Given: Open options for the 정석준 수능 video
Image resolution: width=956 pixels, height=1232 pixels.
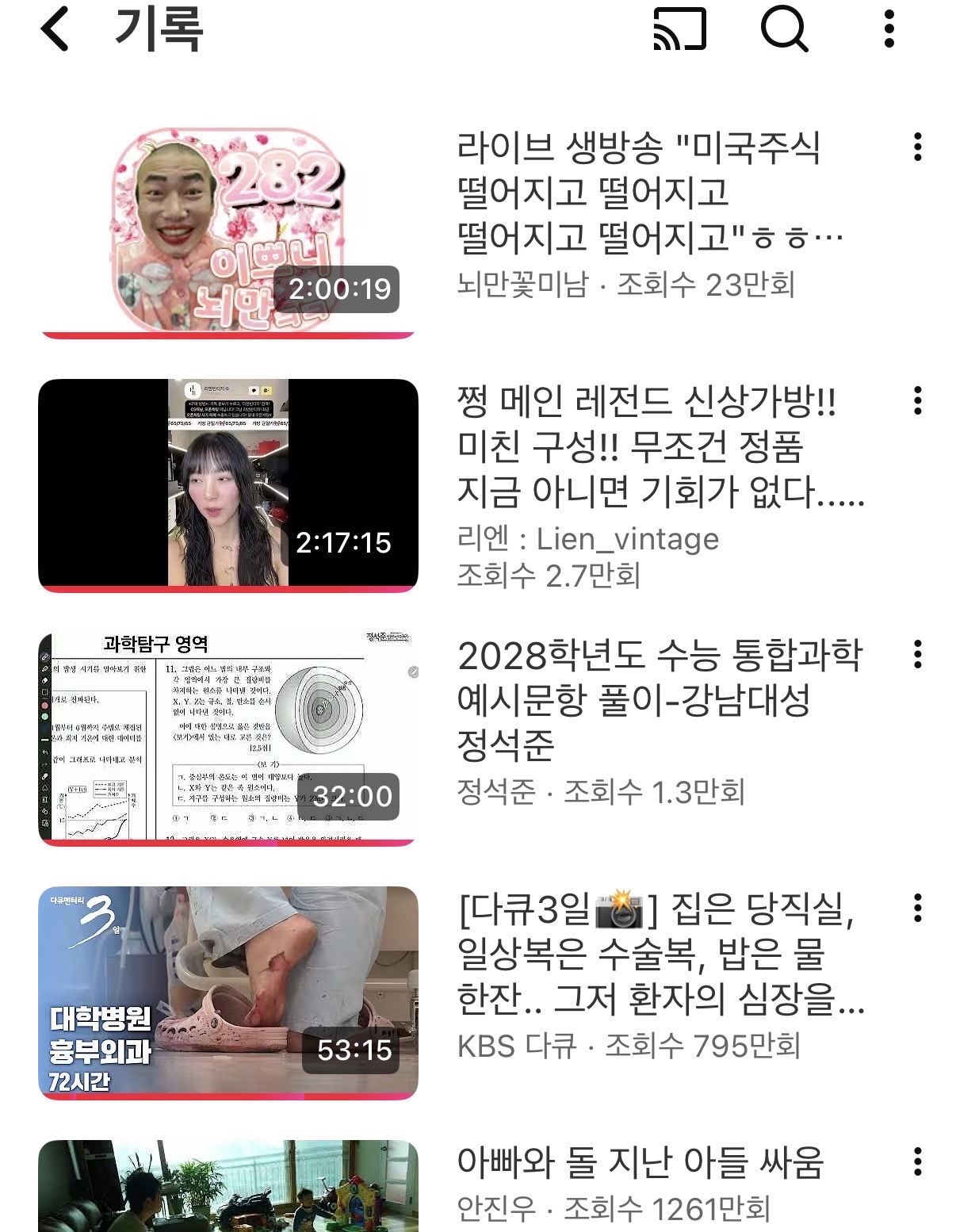Looking at the screenshot, I should click(x=917, y=655).
